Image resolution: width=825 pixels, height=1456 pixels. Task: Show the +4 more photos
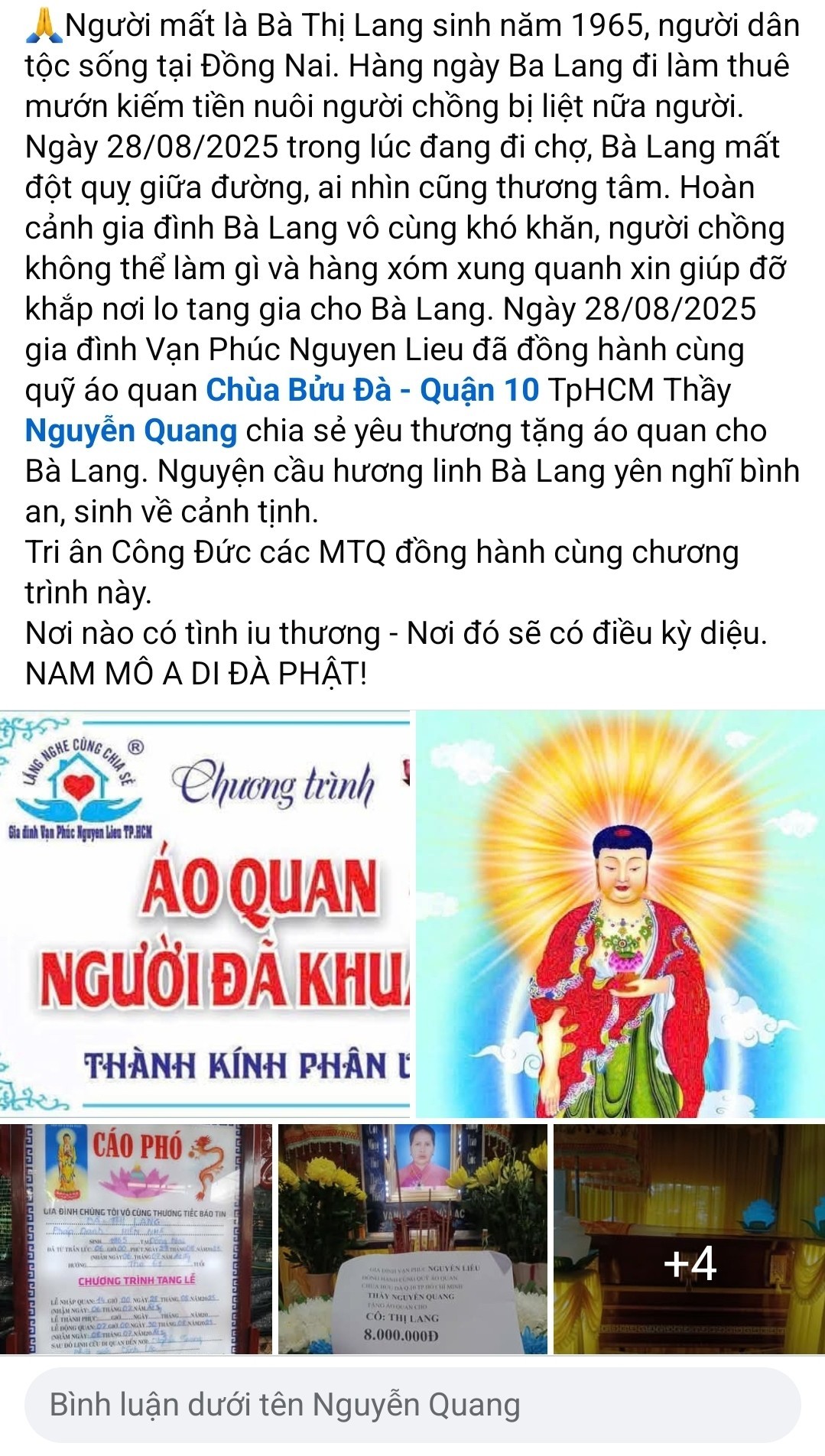click(689, 1239)
